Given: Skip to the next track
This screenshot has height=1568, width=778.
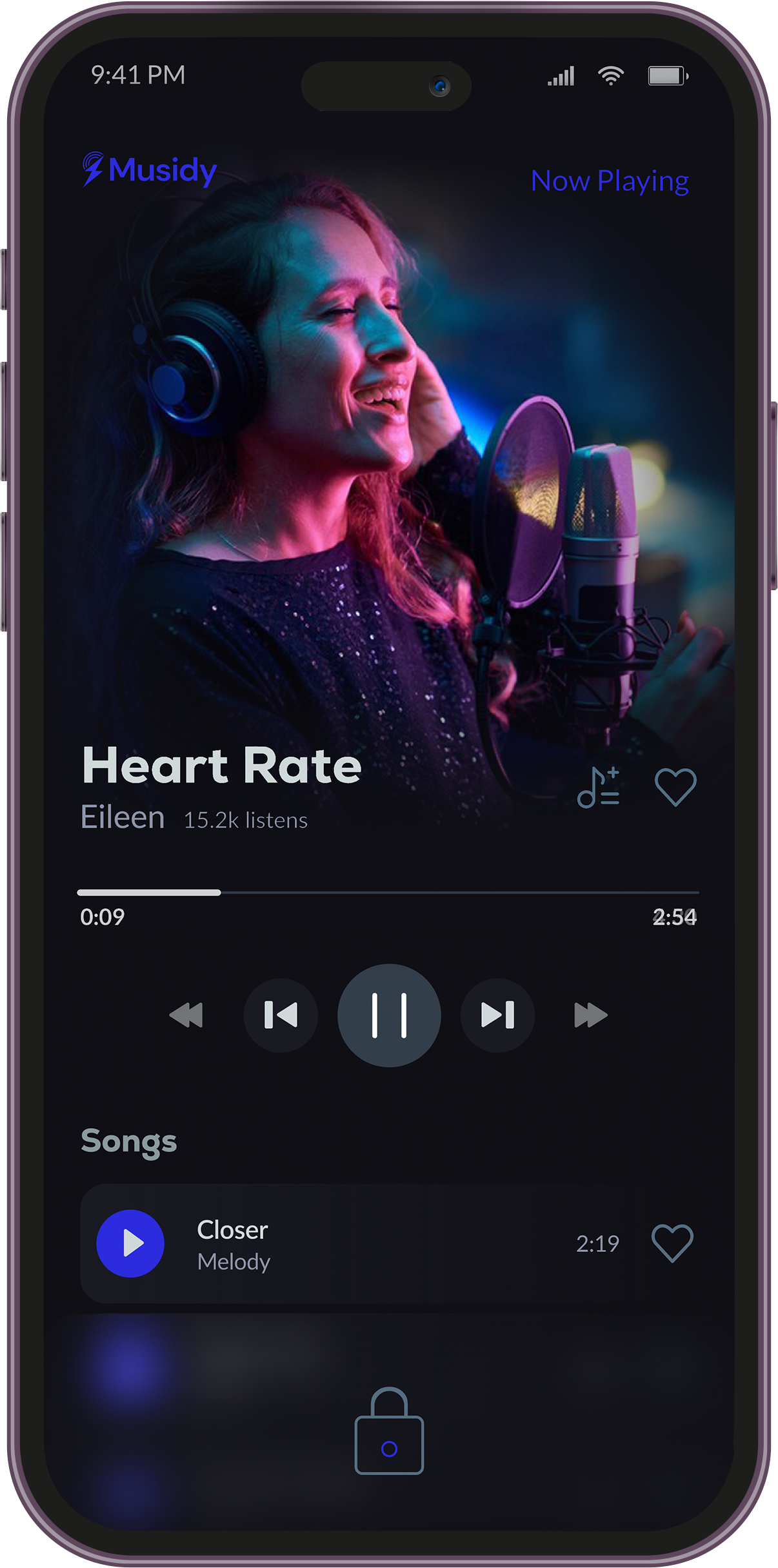Looking at the screenshot, I should click(497, 1015).
